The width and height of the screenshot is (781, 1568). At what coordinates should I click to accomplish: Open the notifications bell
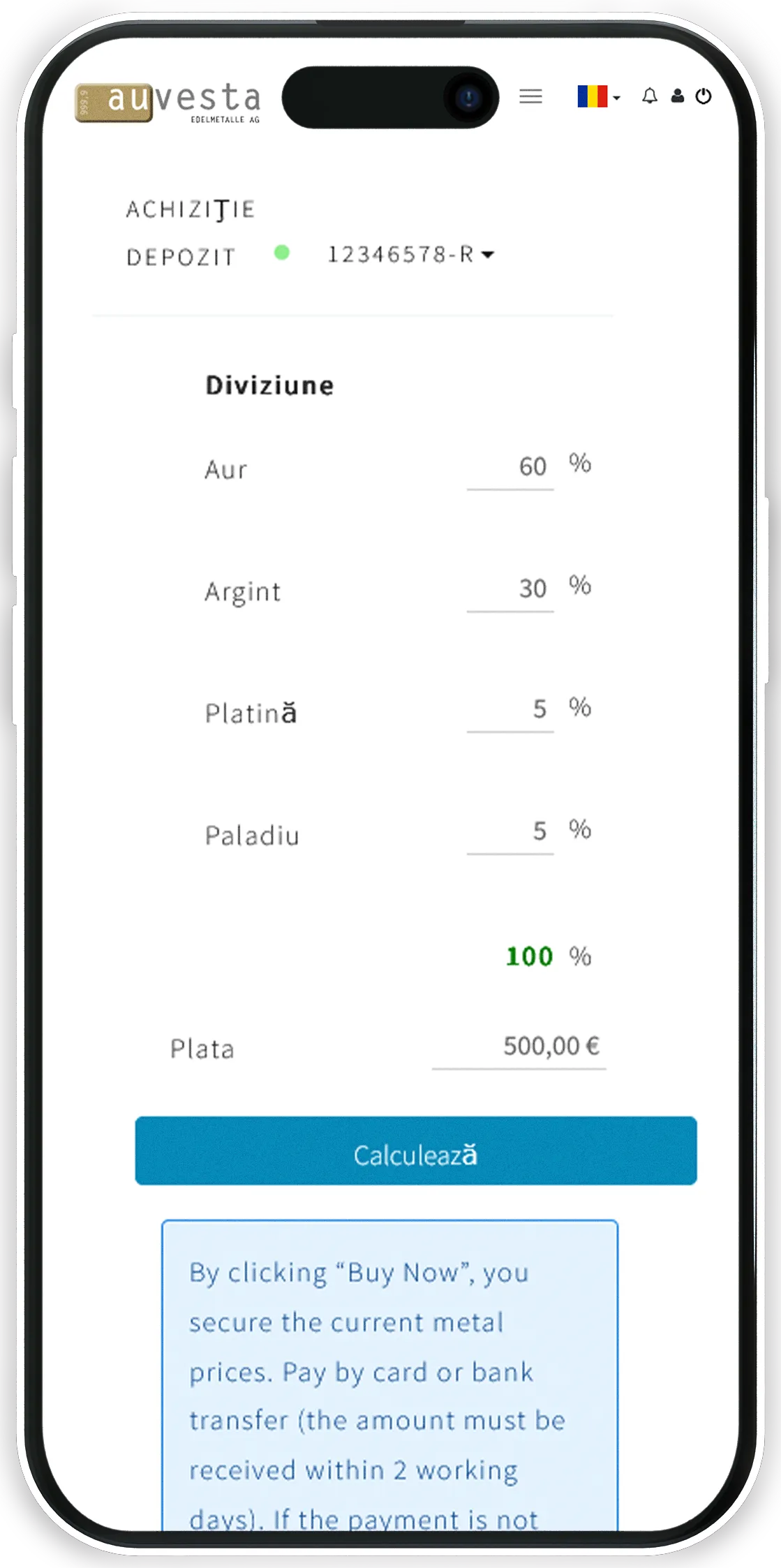pos(650,96)
